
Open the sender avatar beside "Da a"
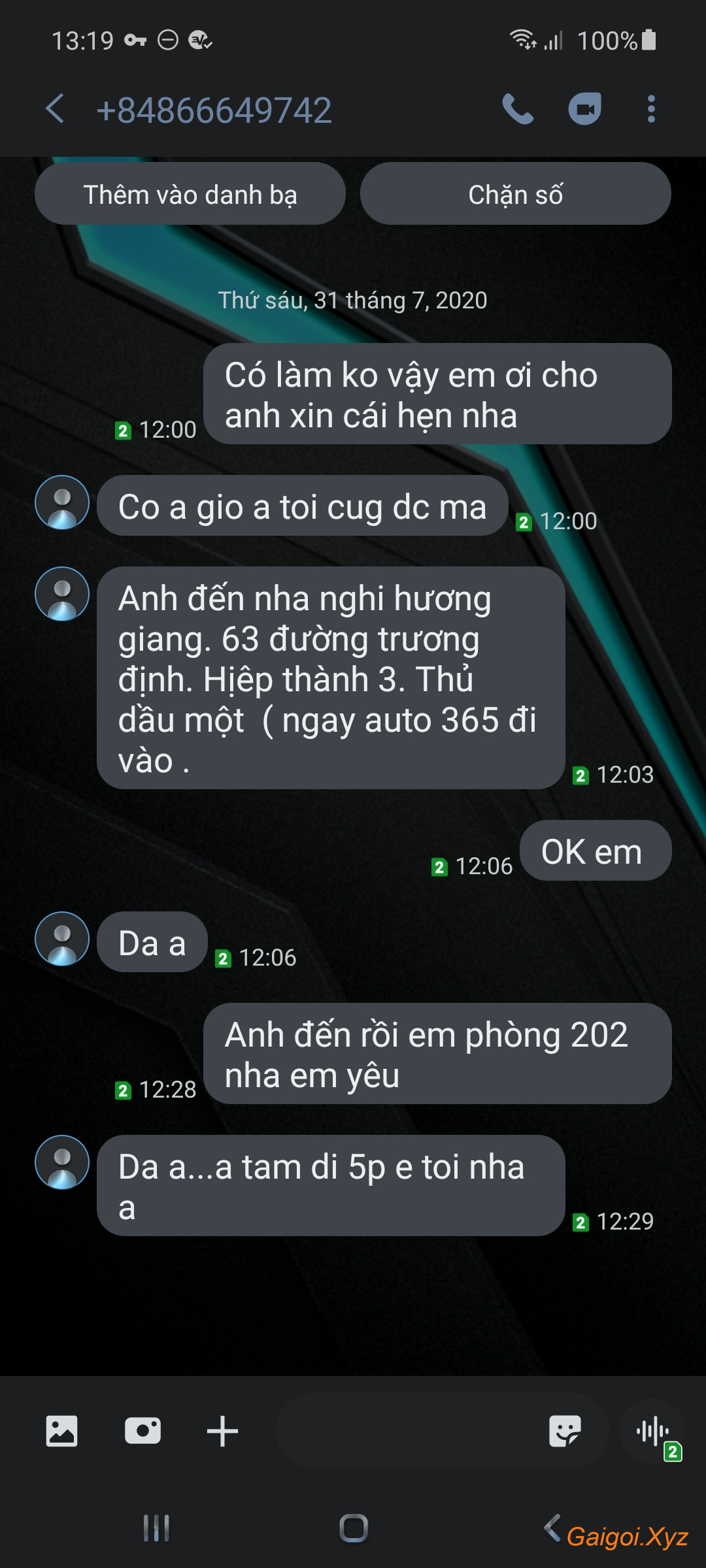pos(62,939)
